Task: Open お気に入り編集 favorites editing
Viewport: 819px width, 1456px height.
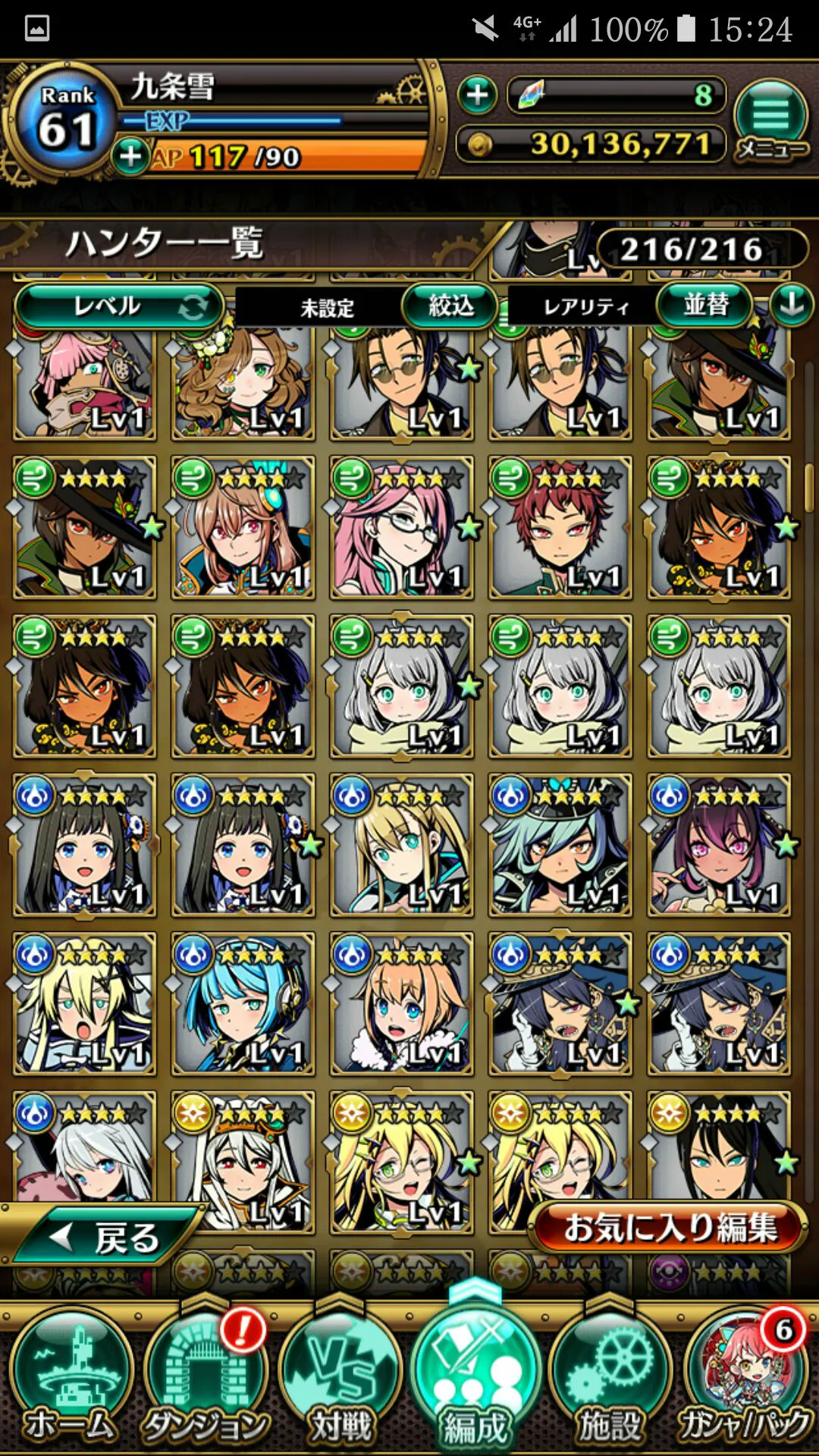Action: point(669,1227)
